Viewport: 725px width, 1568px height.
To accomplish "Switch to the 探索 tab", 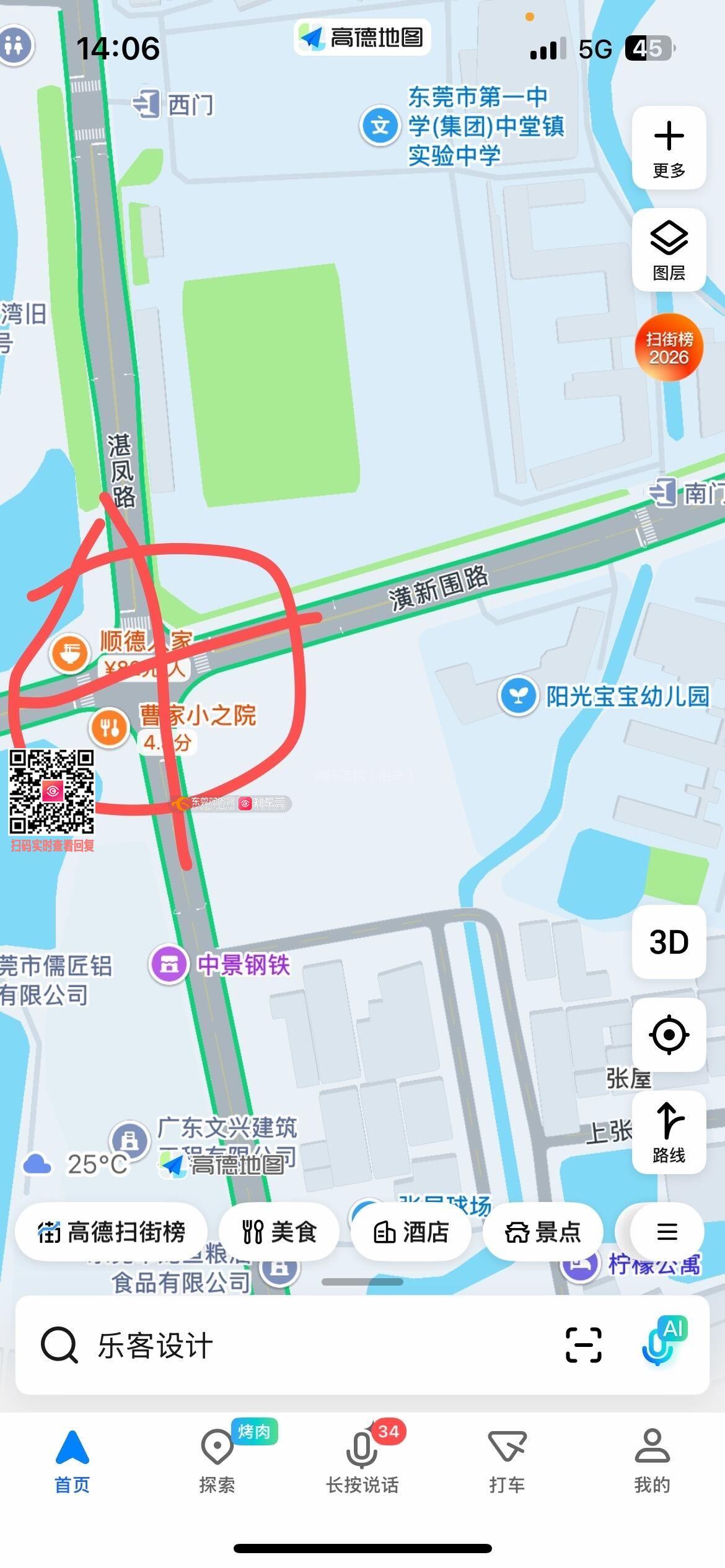I will (217, 1458).
